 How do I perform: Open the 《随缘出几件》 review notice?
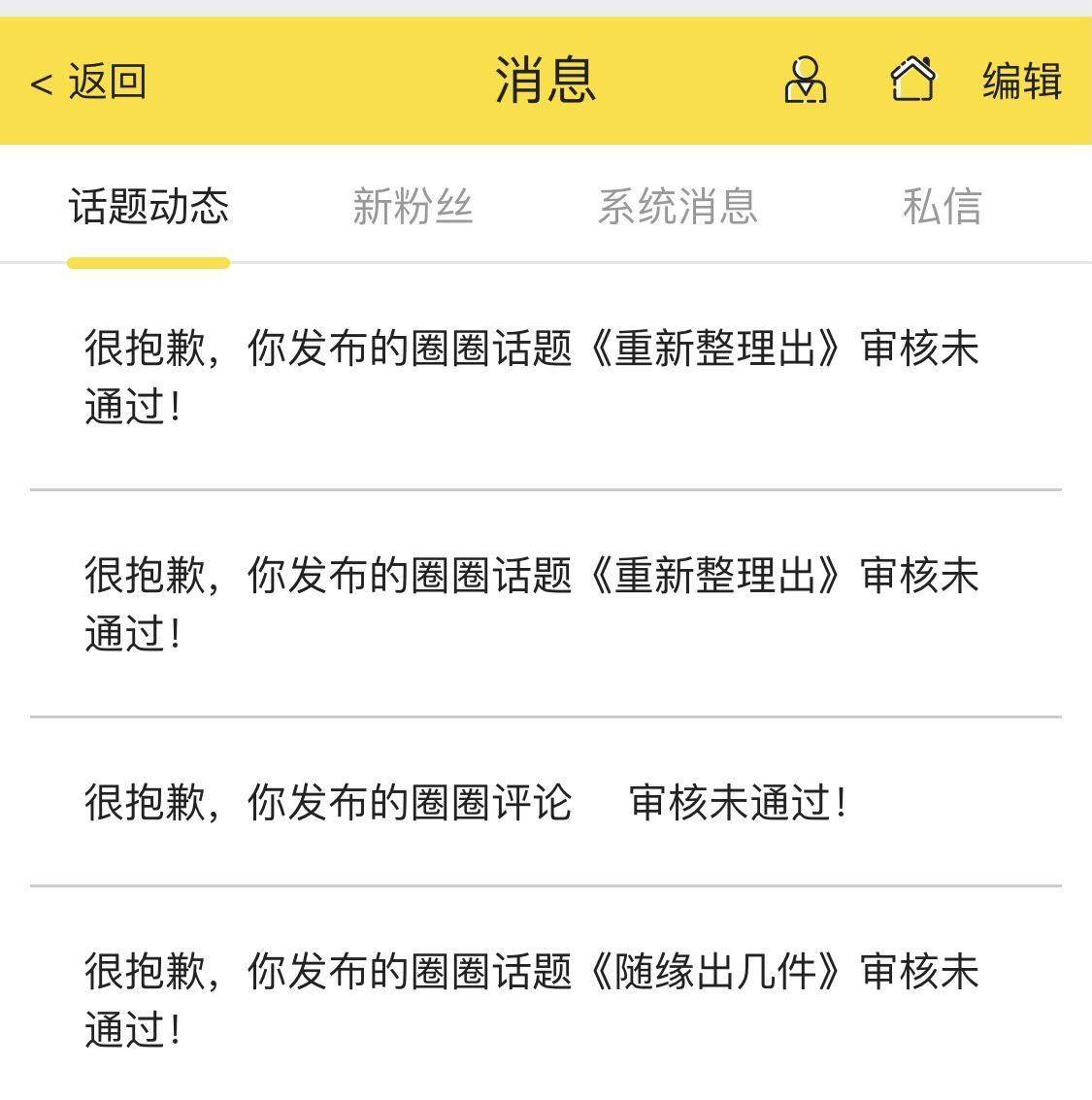click(532, 998)
